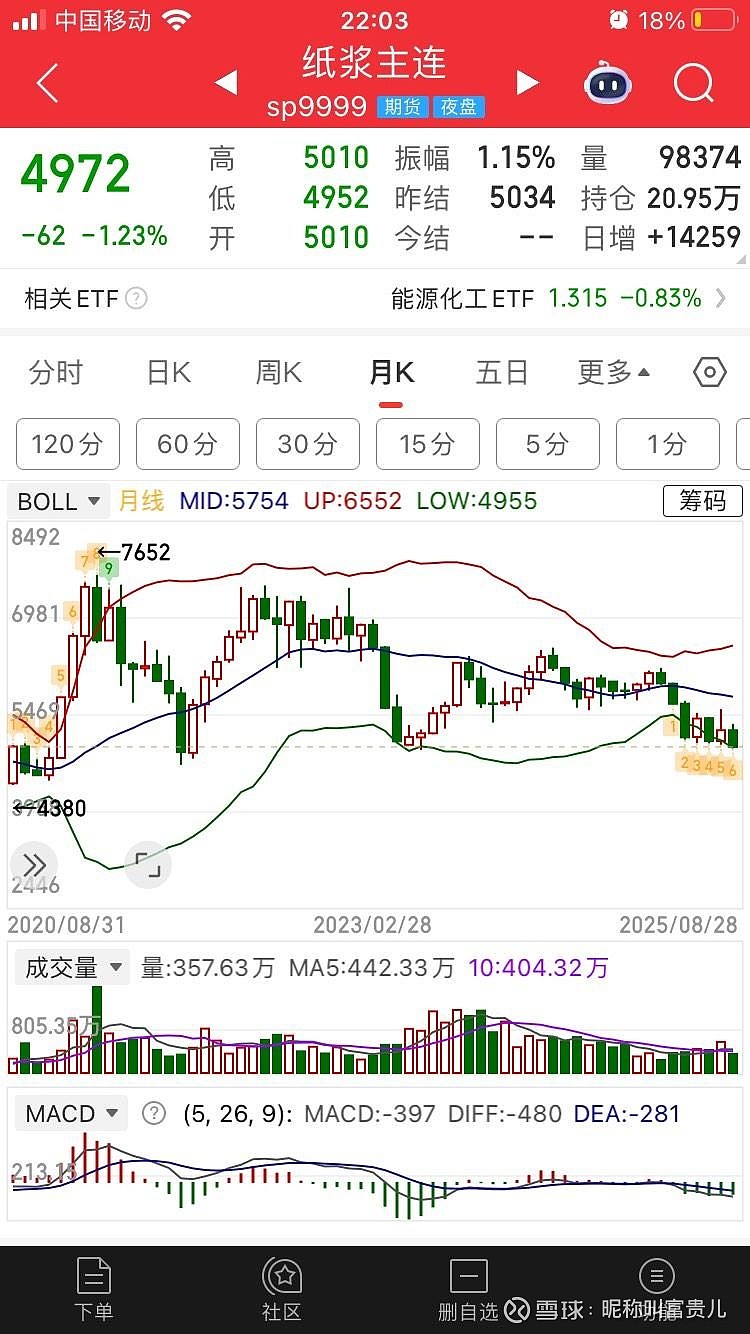750x1334 pixels.
Task: Select the 15分 period chip
Action: click(427, 444)
